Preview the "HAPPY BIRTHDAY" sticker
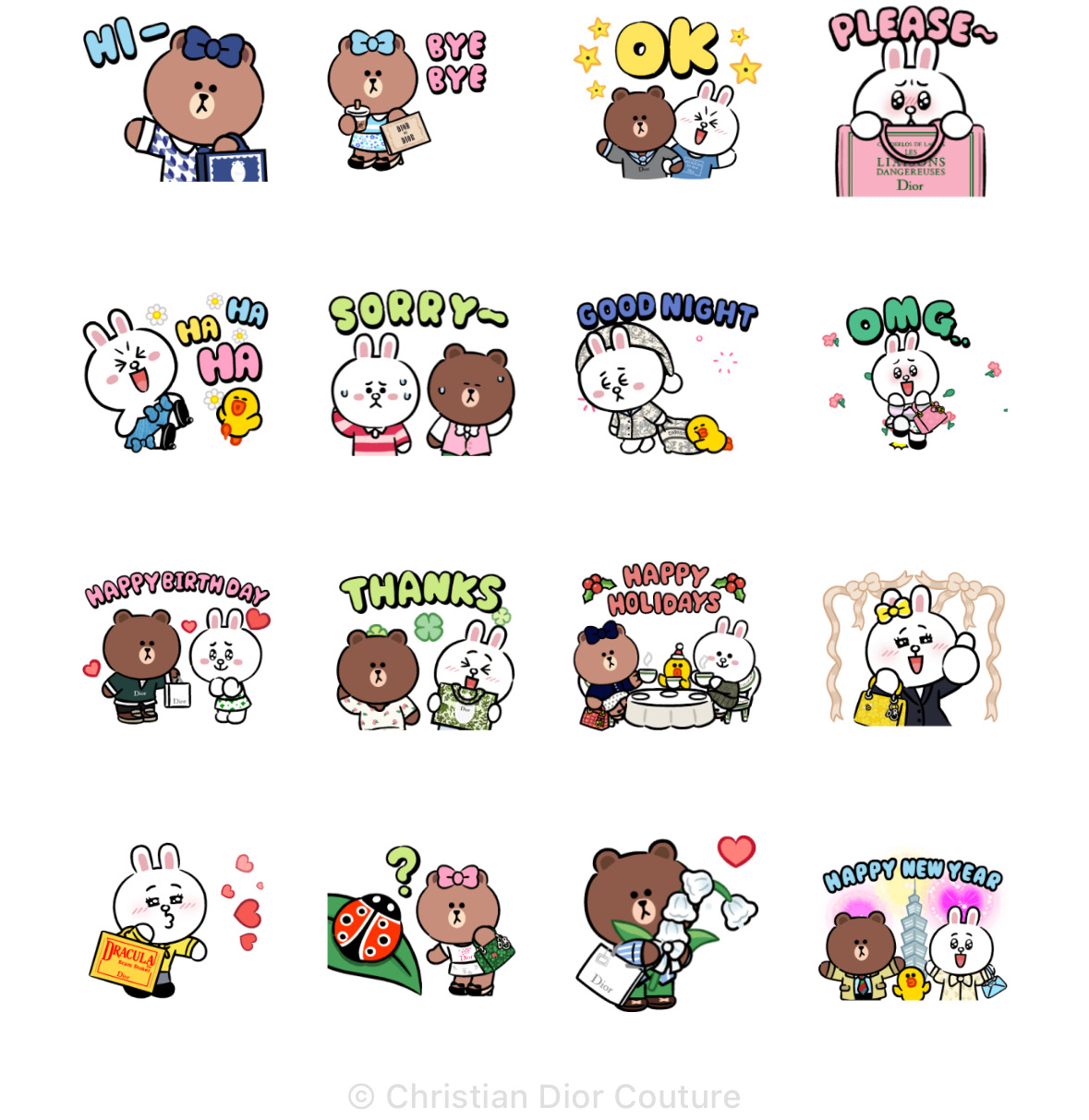 177,647
